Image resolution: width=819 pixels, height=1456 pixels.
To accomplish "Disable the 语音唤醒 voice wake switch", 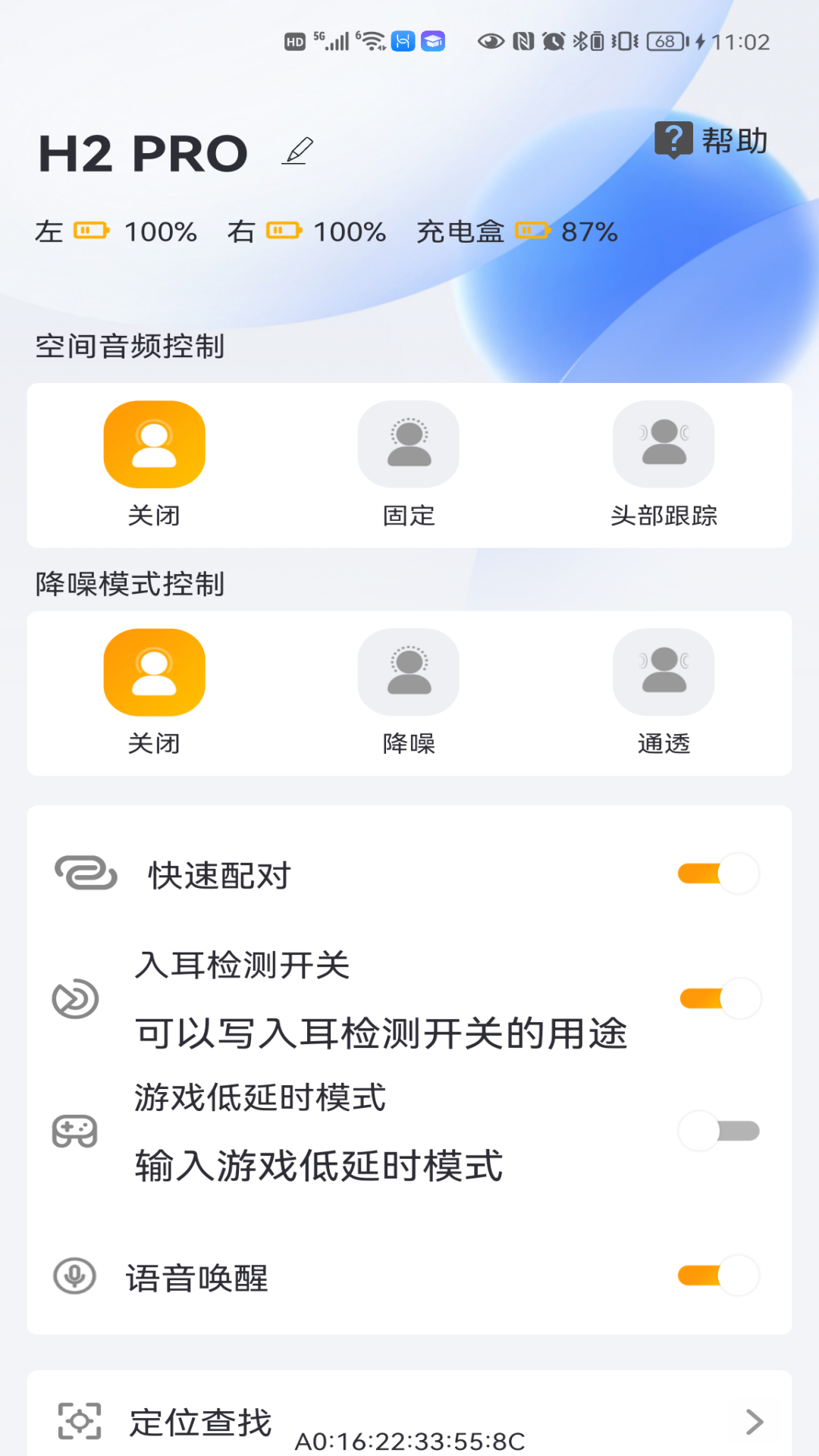I will [x=717, y=1276].
